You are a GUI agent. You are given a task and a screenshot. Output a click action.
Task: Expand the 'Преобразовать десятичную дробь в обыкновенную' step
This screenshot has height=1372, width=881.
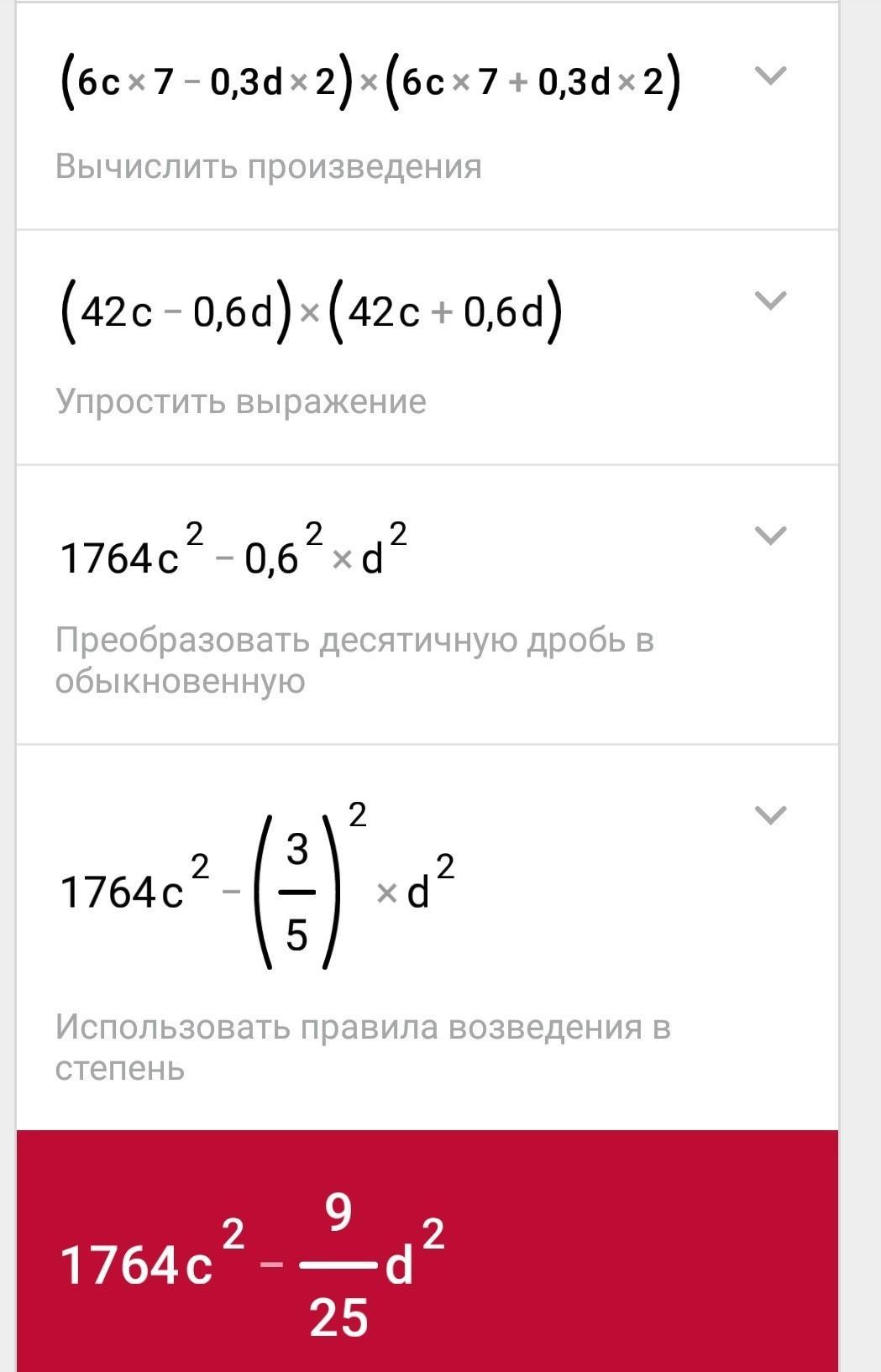click(770, 536)
